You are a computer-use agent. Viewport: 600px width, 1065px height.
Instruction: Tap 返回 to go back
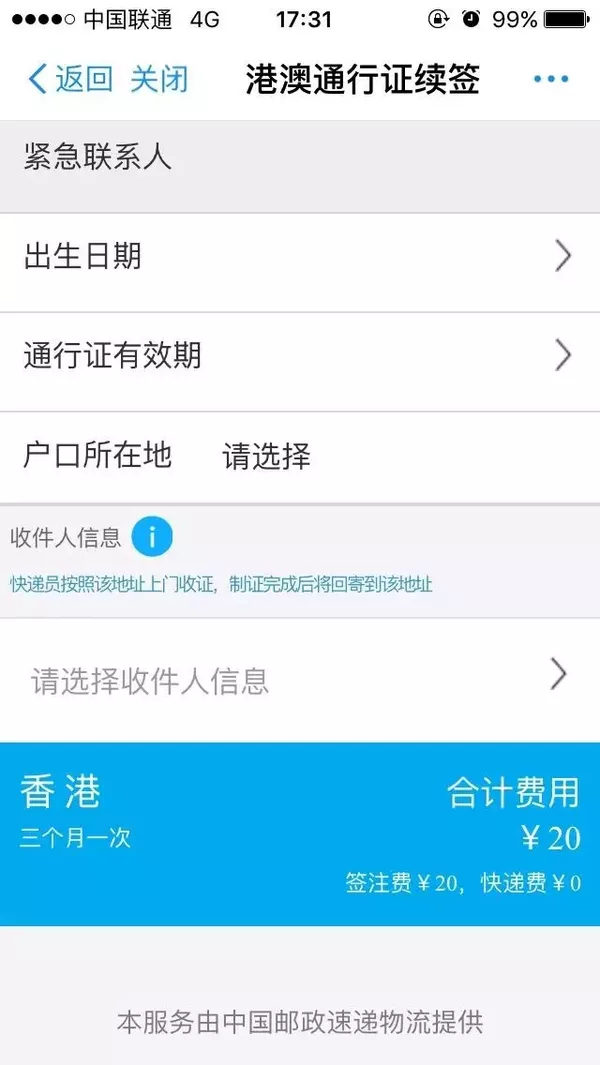click(70, 79)
